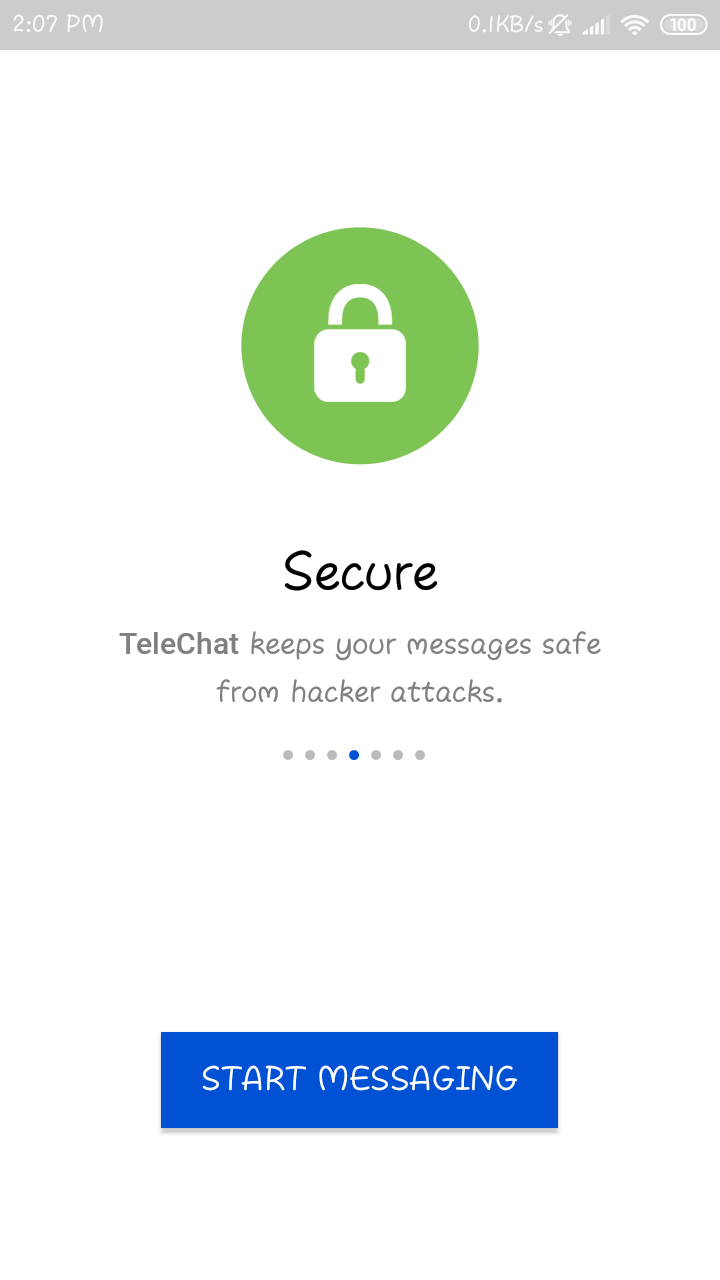720x1280 pixels.
Task: Tap the first gray pagination dot
Action: click(x=287, y=755)
